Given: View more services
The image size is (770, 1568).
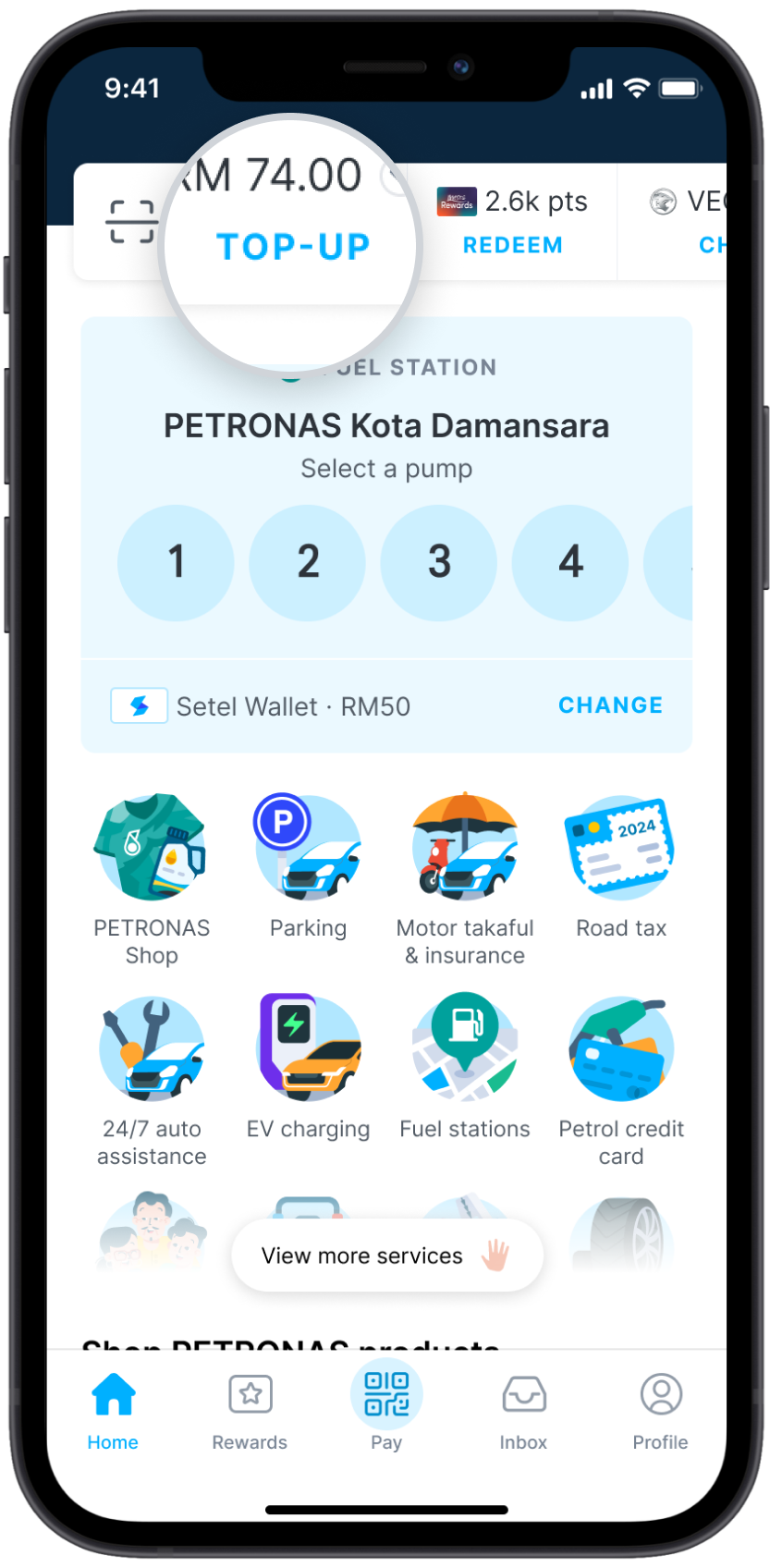Looking at the screenshot, I should point(386,1256).
